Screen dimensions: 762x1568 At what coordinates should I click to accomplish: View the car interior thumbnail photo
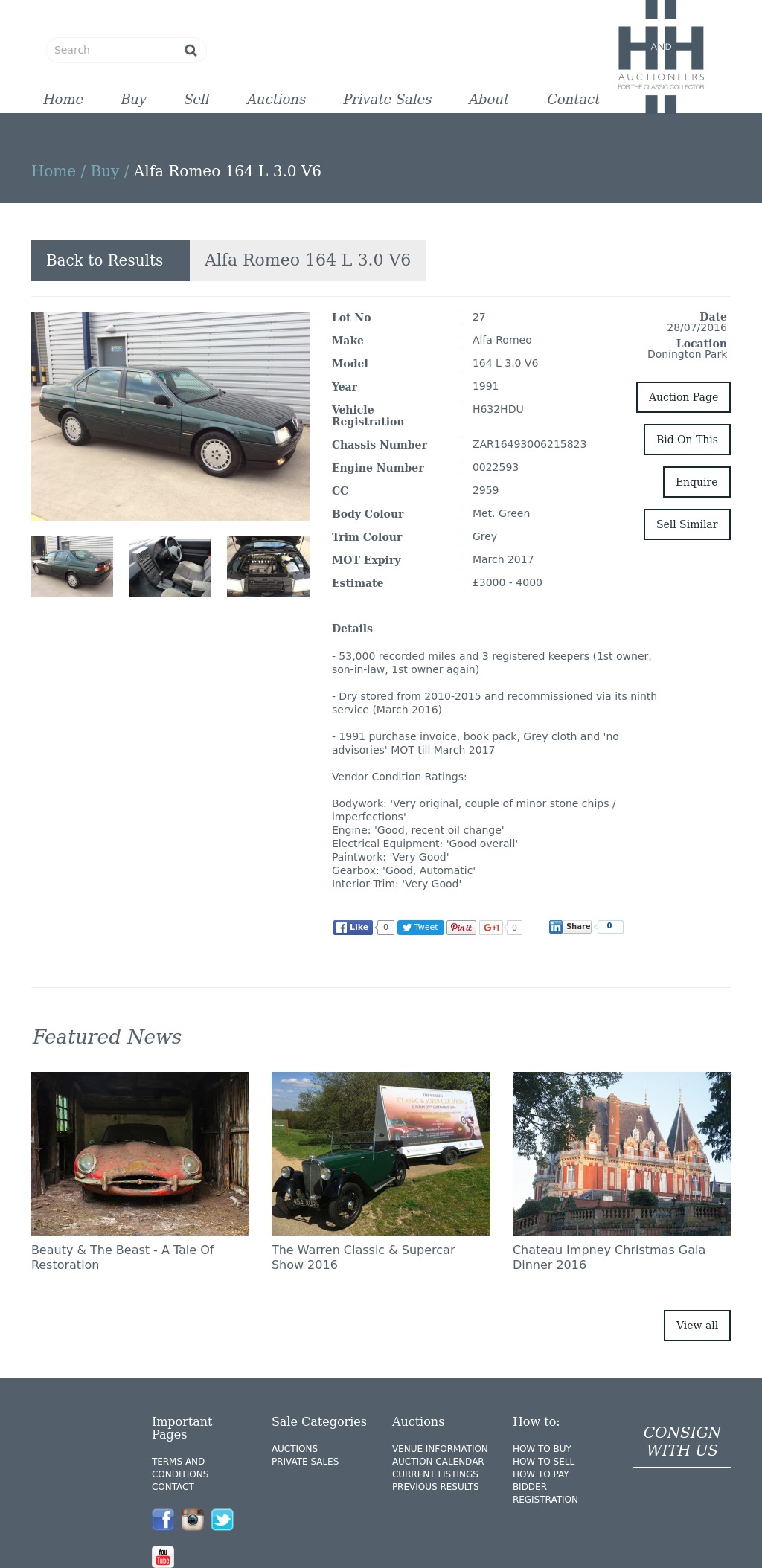170,566
